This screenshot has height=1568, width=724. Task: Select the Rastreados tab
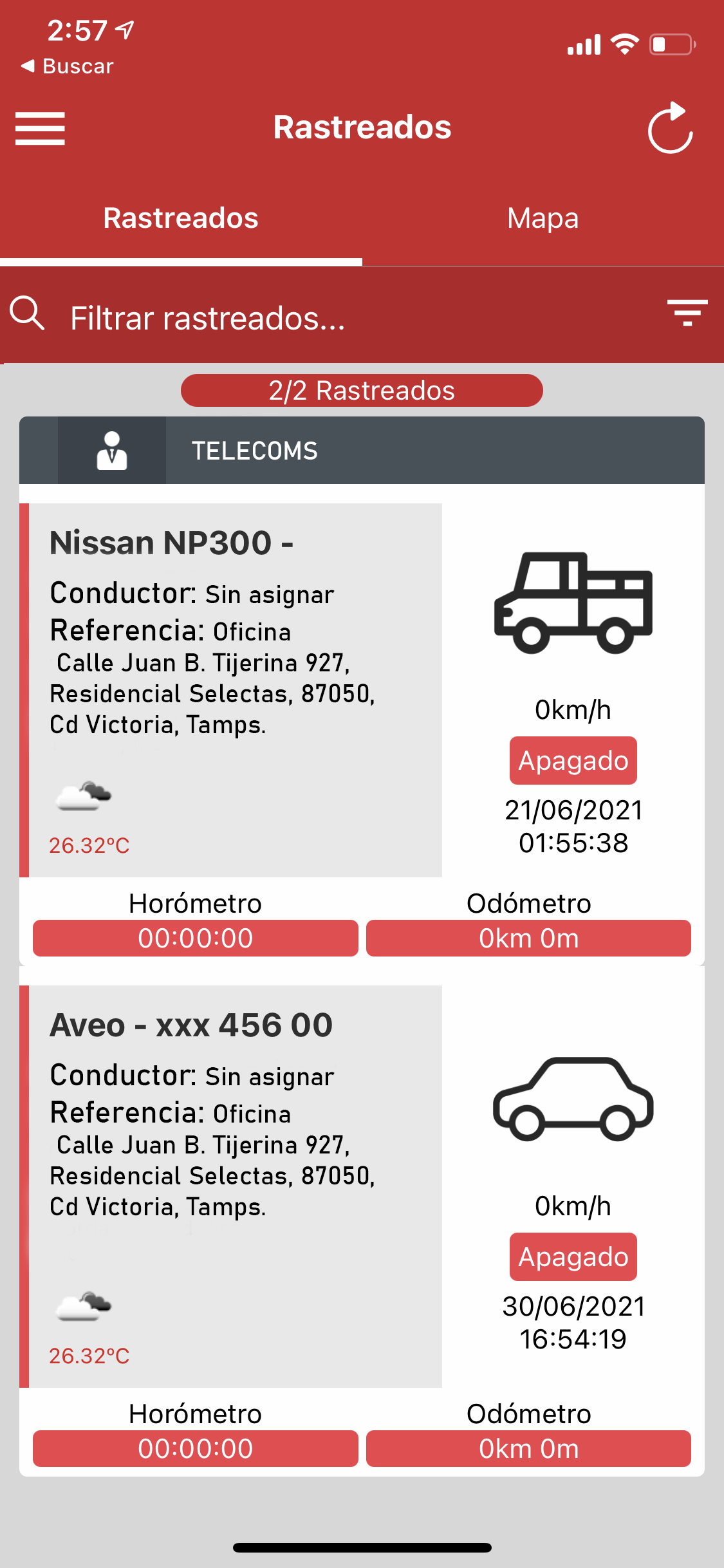coord(181,219)
